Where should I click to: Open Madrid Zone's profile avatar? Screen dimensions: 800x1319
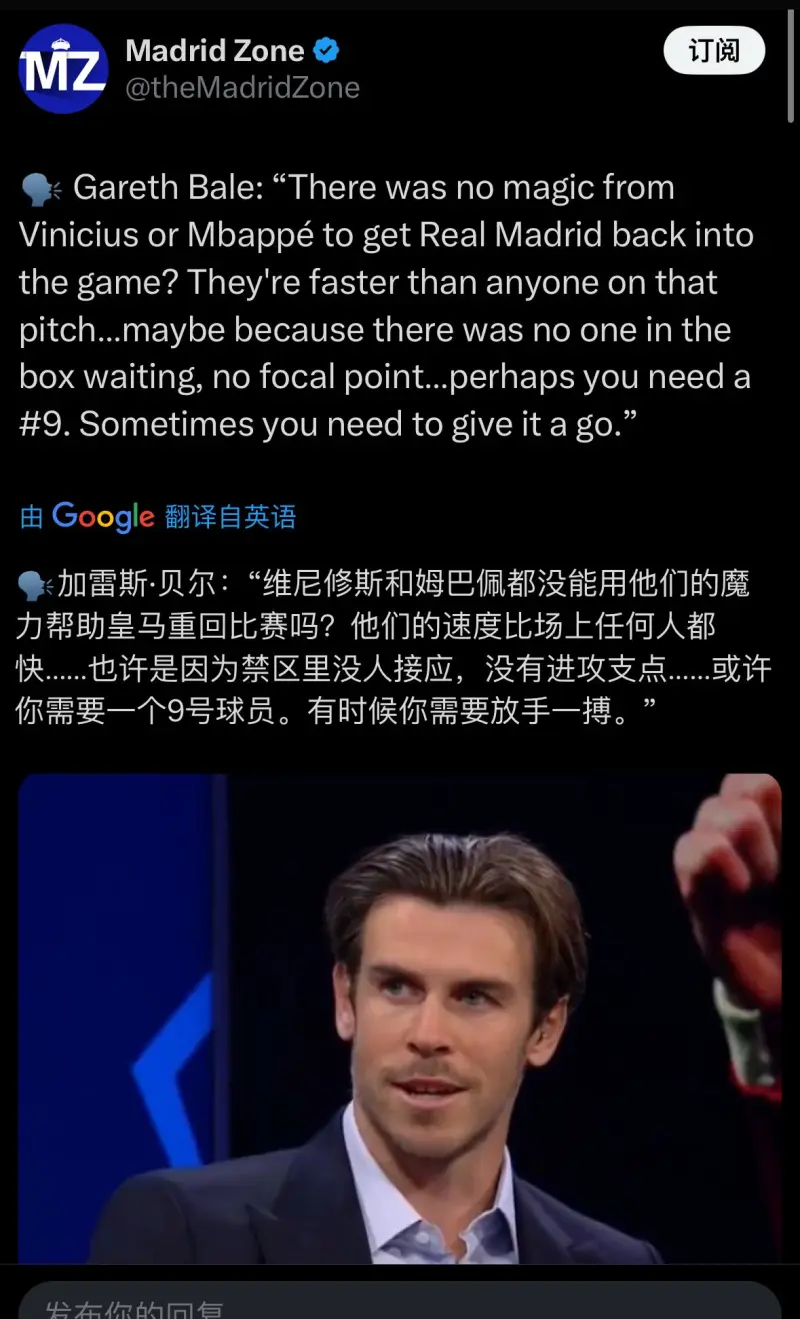click(x=63, y=69)
